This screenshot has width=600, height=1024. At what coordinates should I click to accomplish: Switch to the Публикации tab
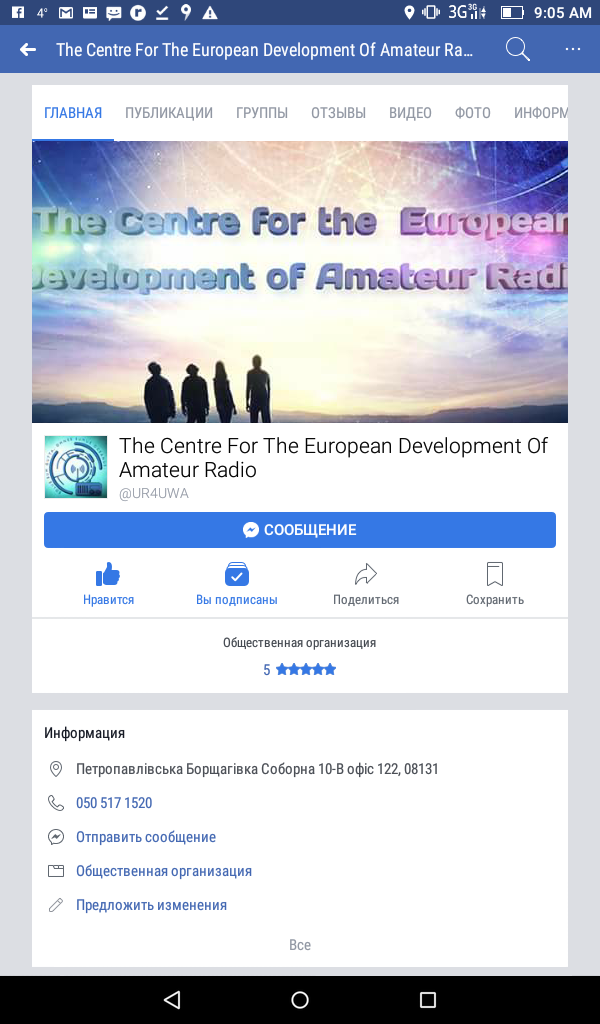coord(169,113)
